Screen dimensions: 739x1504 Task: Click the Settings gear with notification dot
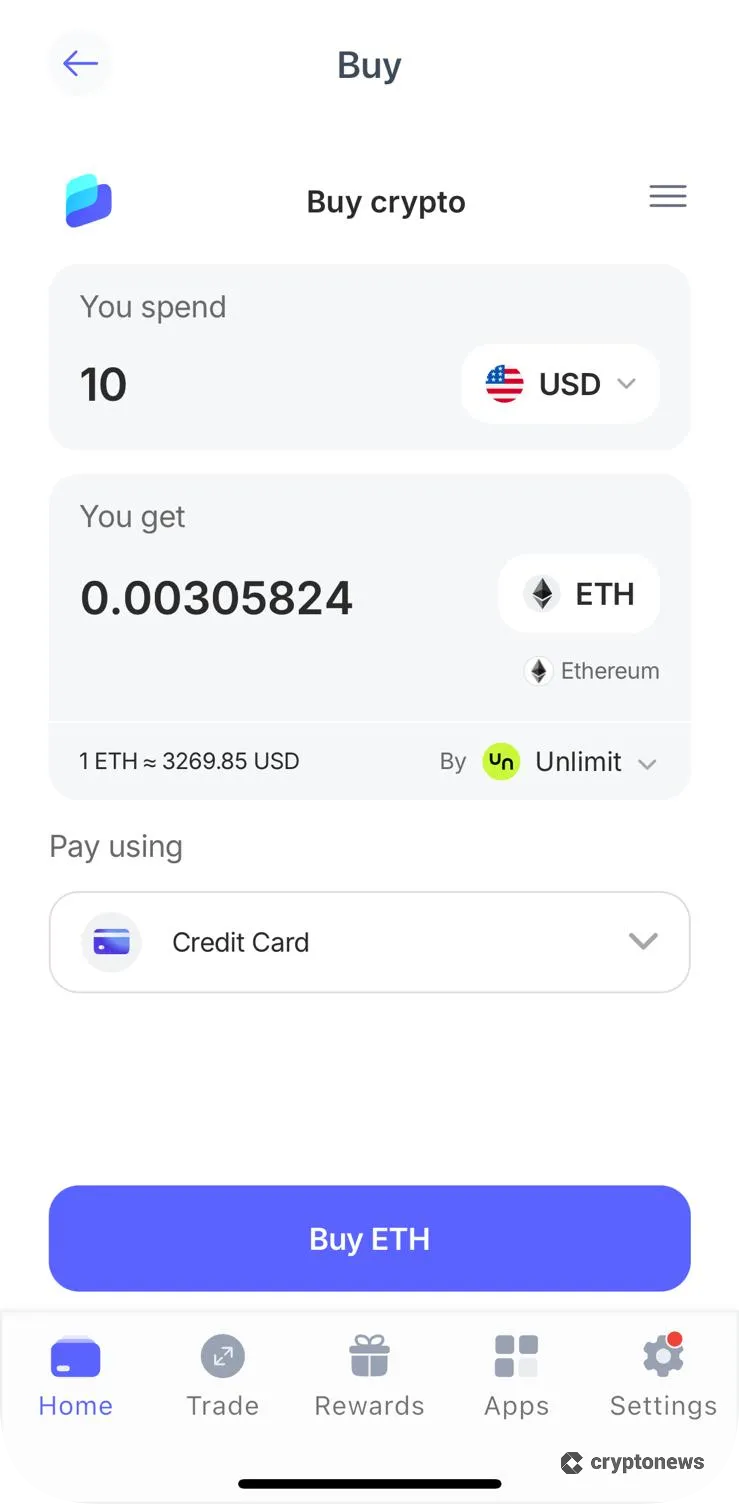(x=662, y=1356)
